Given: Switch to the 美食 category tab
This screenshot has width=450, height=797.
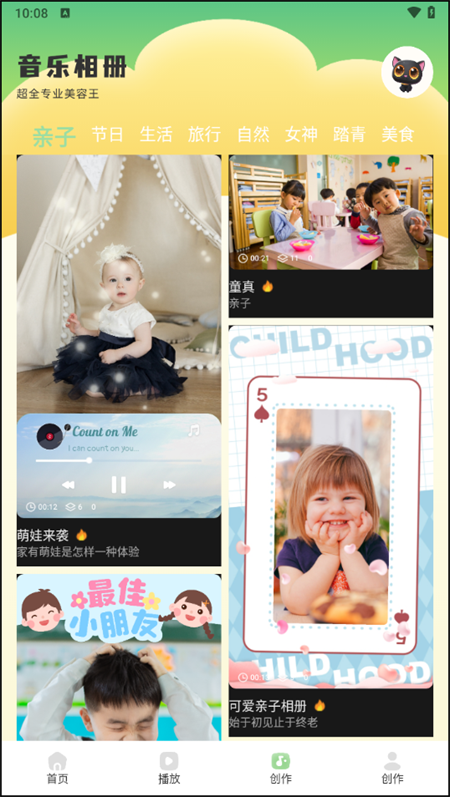Looking at the screenshot, I should tap(398, 134).
